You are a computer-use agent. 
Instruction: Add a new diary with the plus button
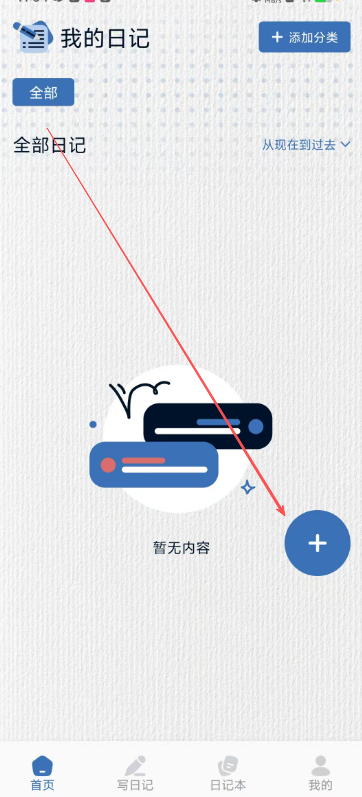tap(317, 543)
